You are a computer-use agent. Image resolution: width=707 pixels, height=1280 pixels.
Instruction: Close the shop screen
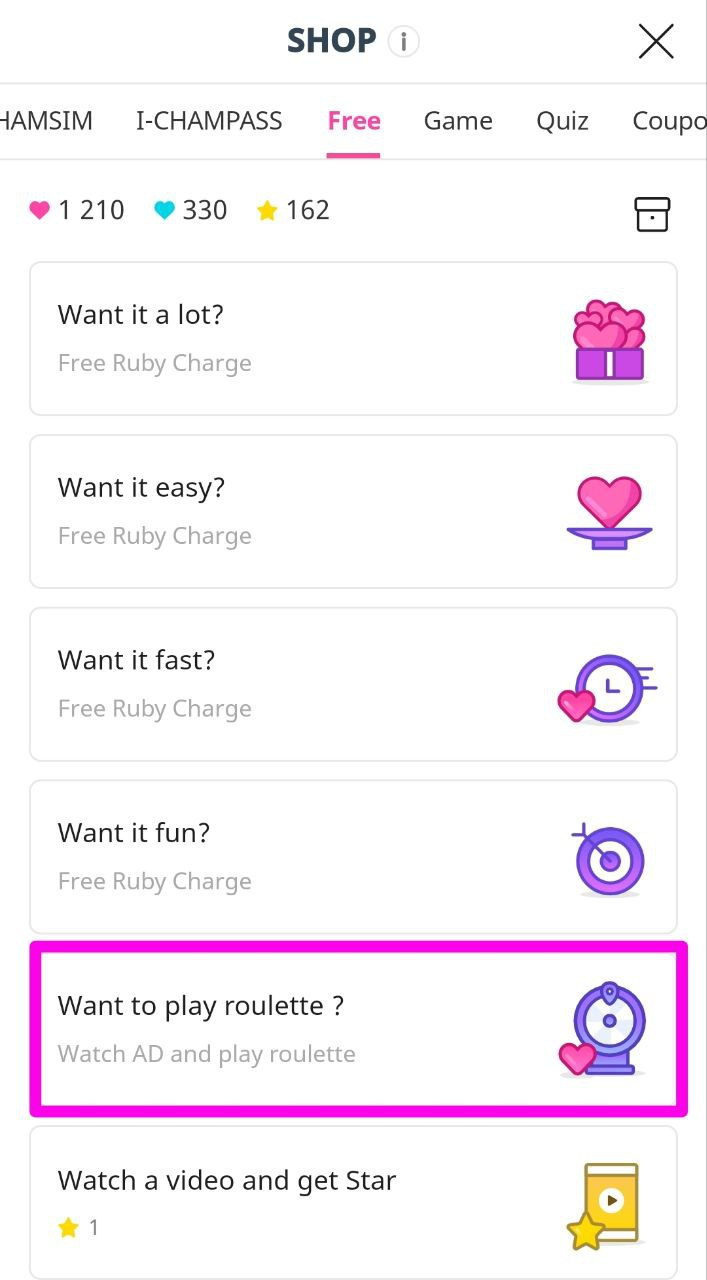point(656,41)
